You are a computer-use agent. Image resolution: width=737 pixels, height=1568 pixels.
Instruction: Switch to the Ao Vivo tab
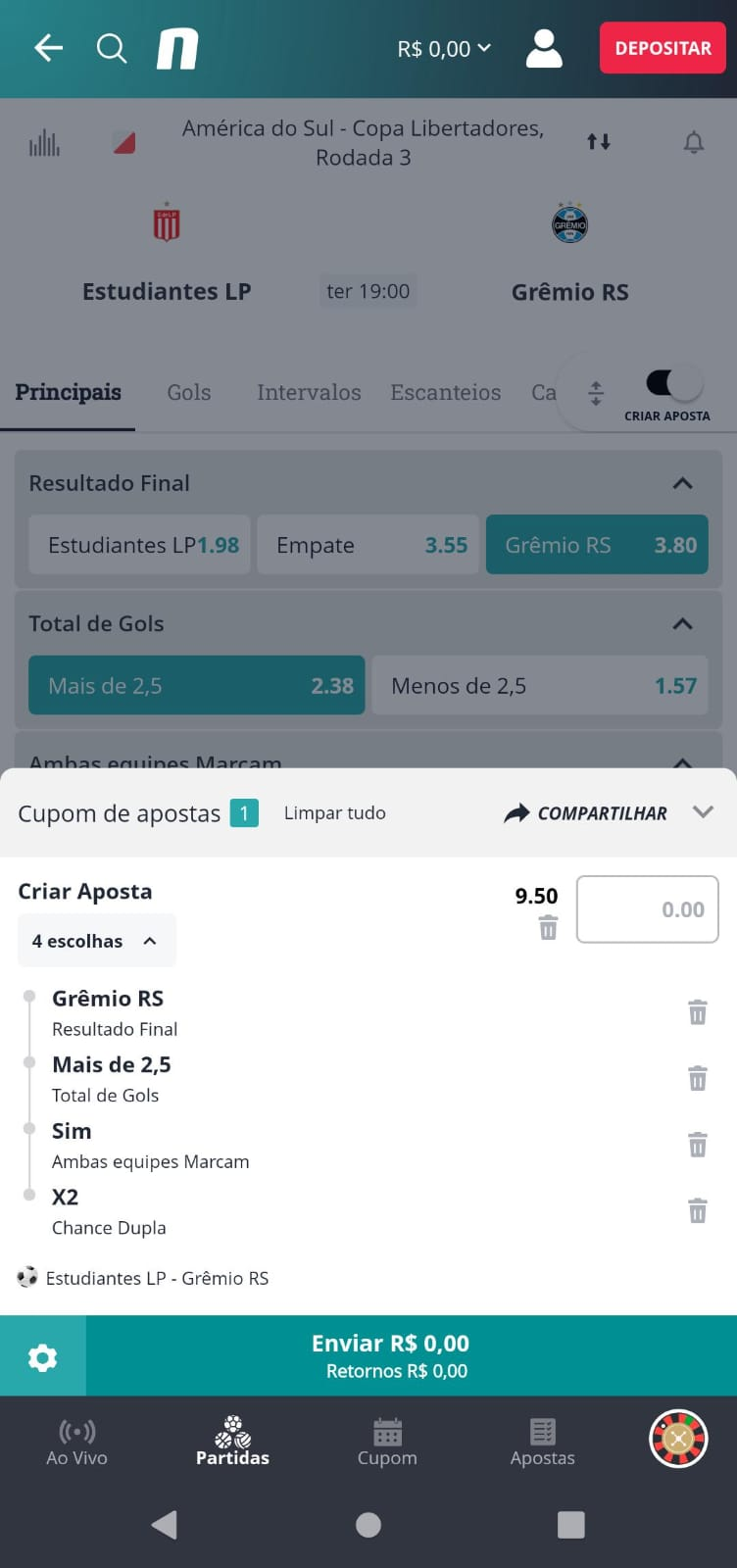[x=76, y=1443]
